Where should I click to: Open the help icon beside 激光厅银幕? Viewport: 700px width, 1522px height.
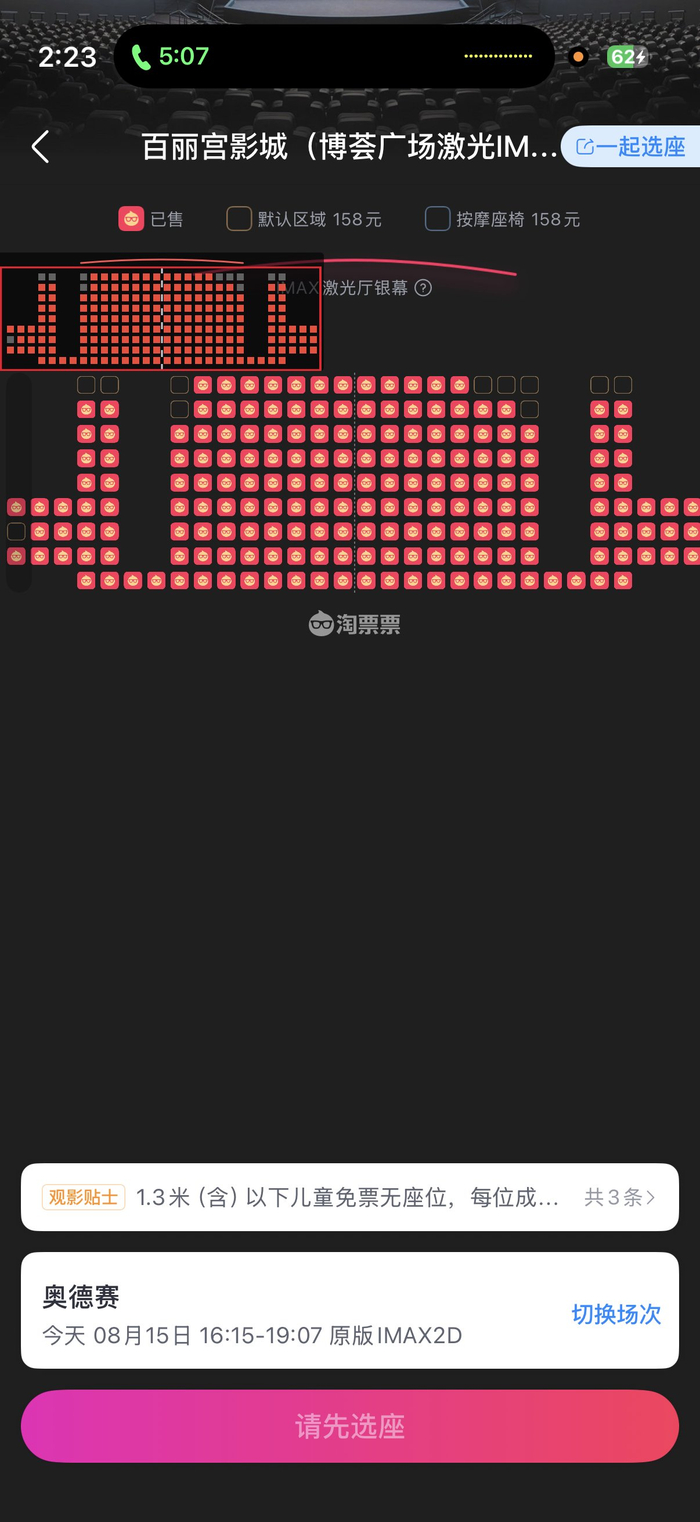click(x=423, y=288)
